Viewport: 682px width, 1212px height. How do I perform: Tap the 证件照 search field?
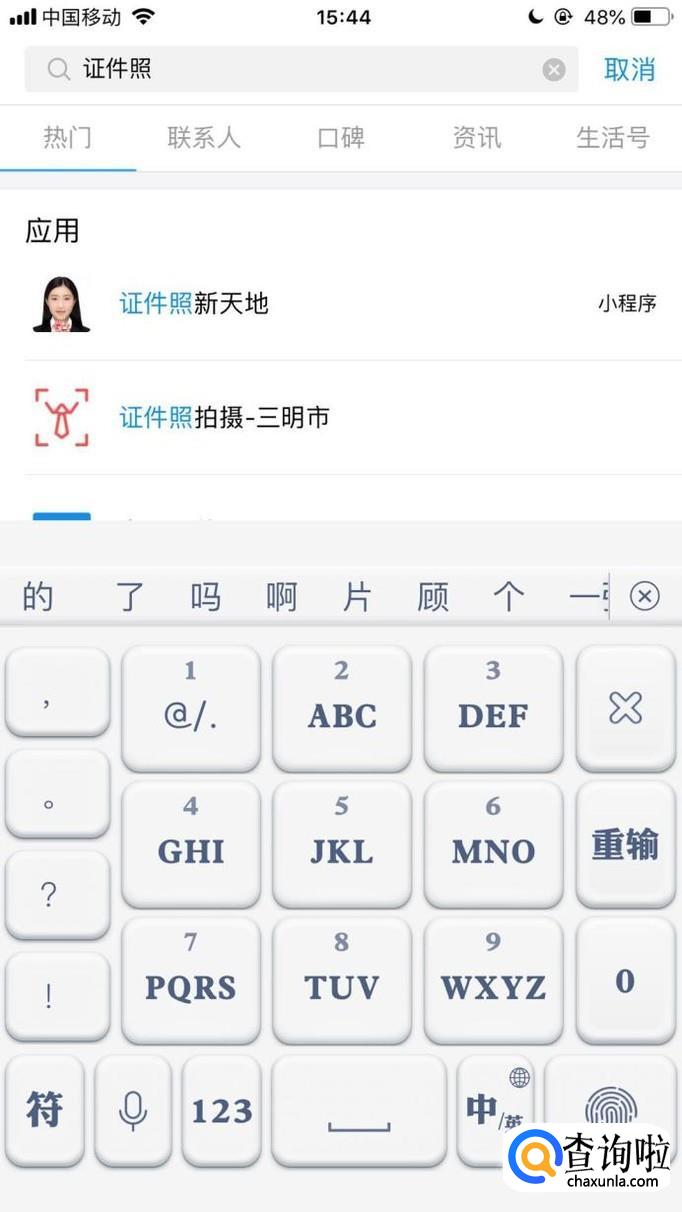point(300,69)
